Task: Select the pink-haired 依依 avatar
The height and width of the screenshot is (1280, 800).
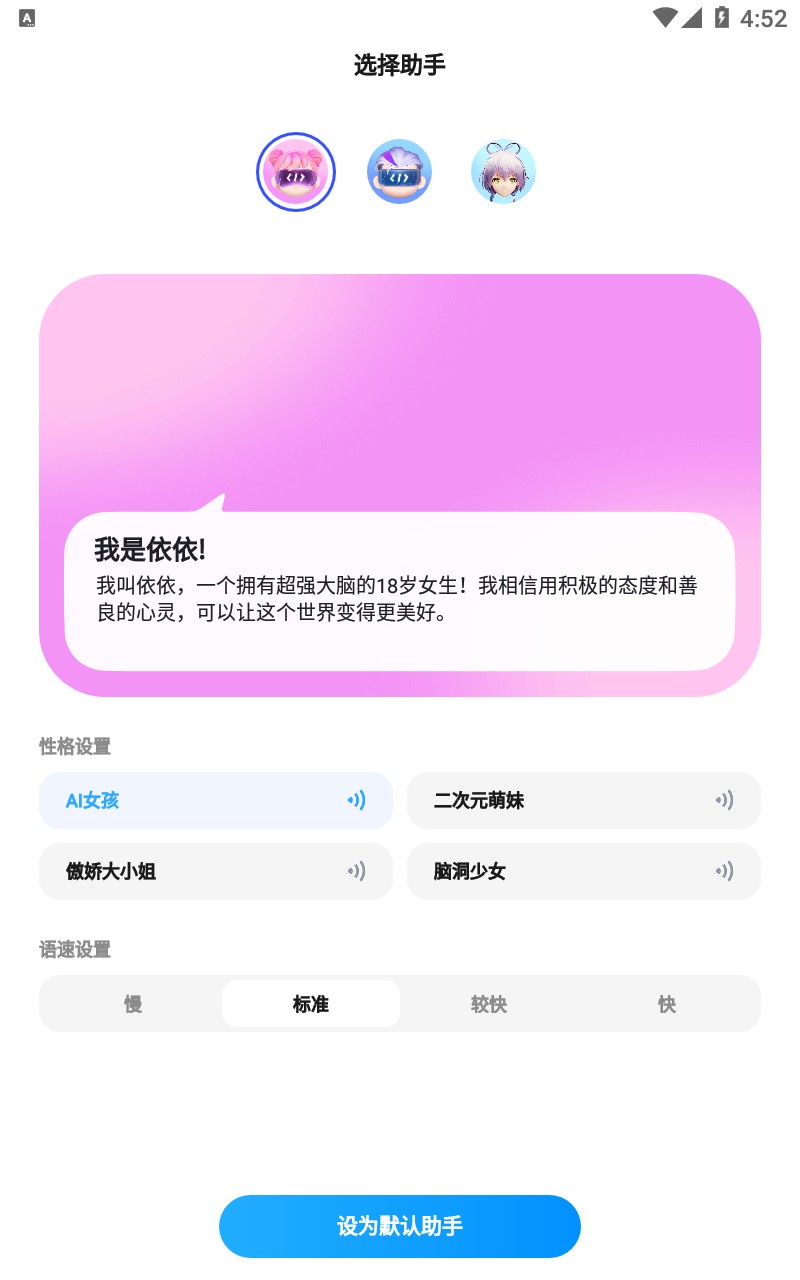Action: tap(296, 171)
